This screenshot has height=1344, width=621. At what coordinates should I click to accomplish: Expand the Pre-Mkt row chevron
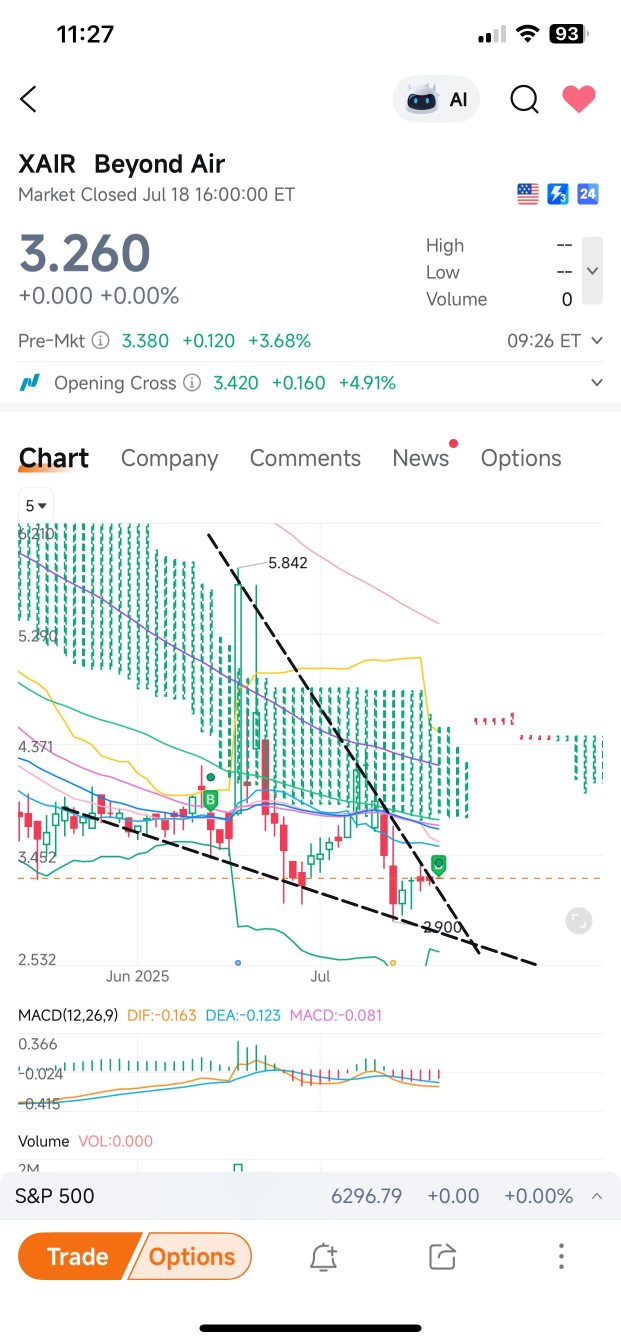click(597, 341)
